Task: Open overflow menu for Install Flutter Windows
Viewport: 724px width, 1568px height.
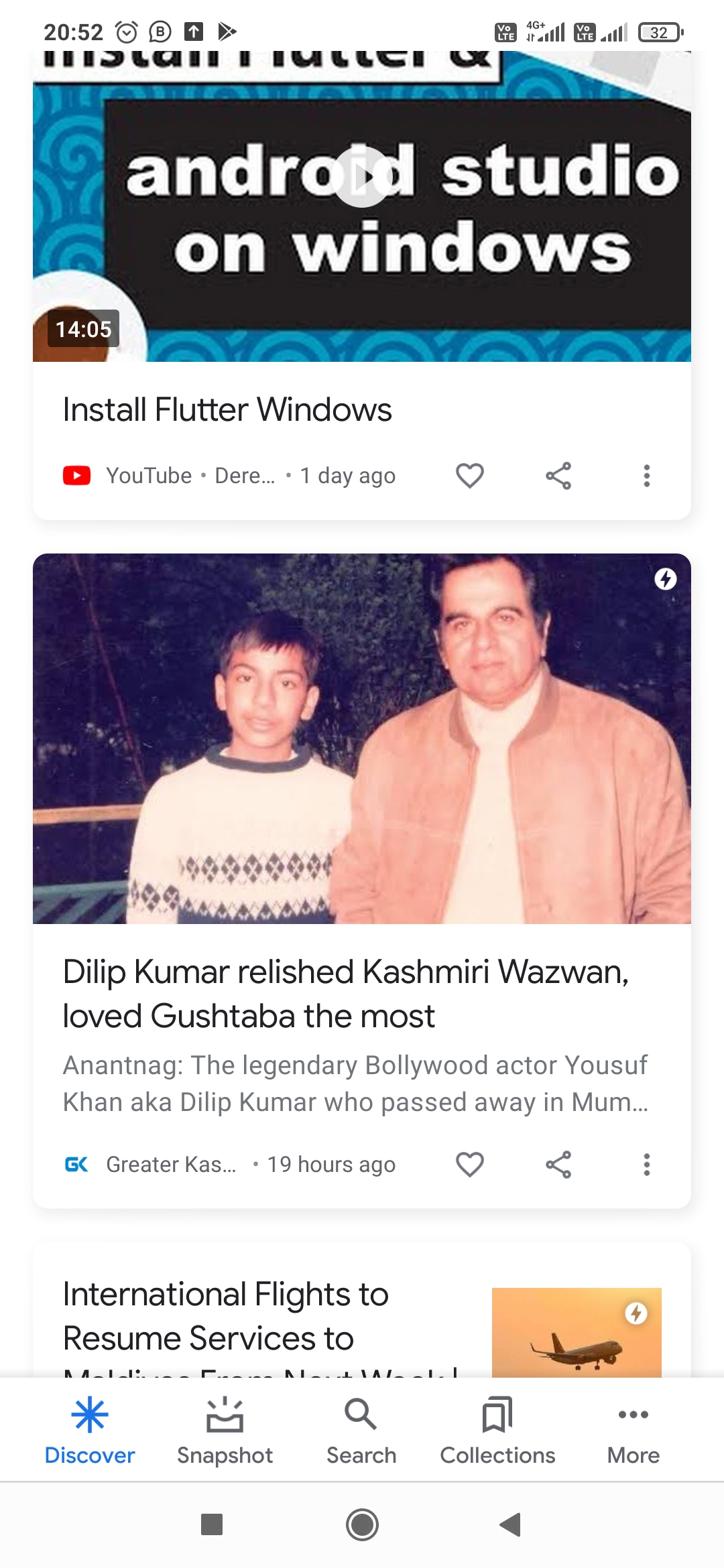Action: pyautogui.click(x=646, y=476)
